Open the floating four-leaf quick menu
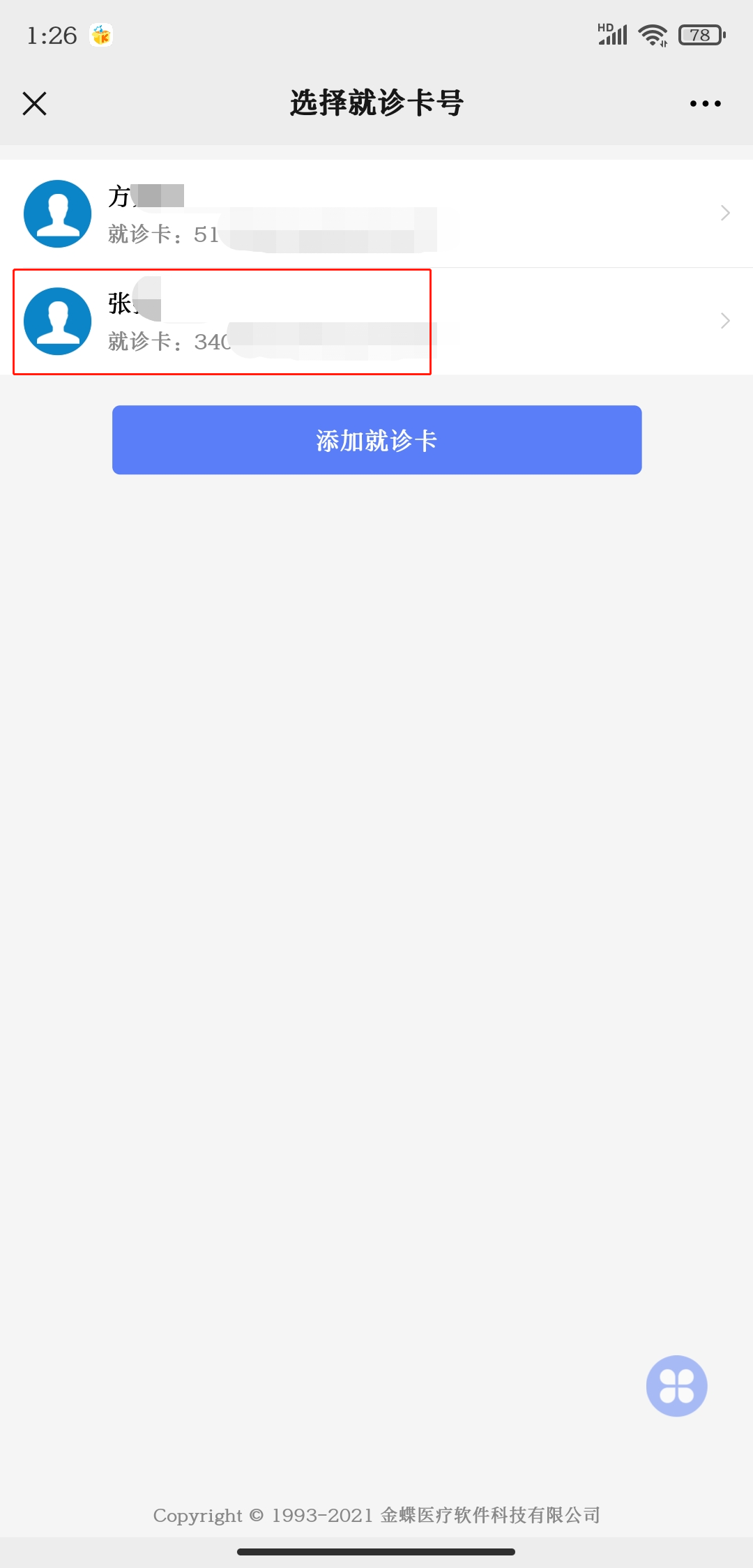The width and height of the screenshot is (753, 1568). pyautogui.click(x=676, y=1385)
